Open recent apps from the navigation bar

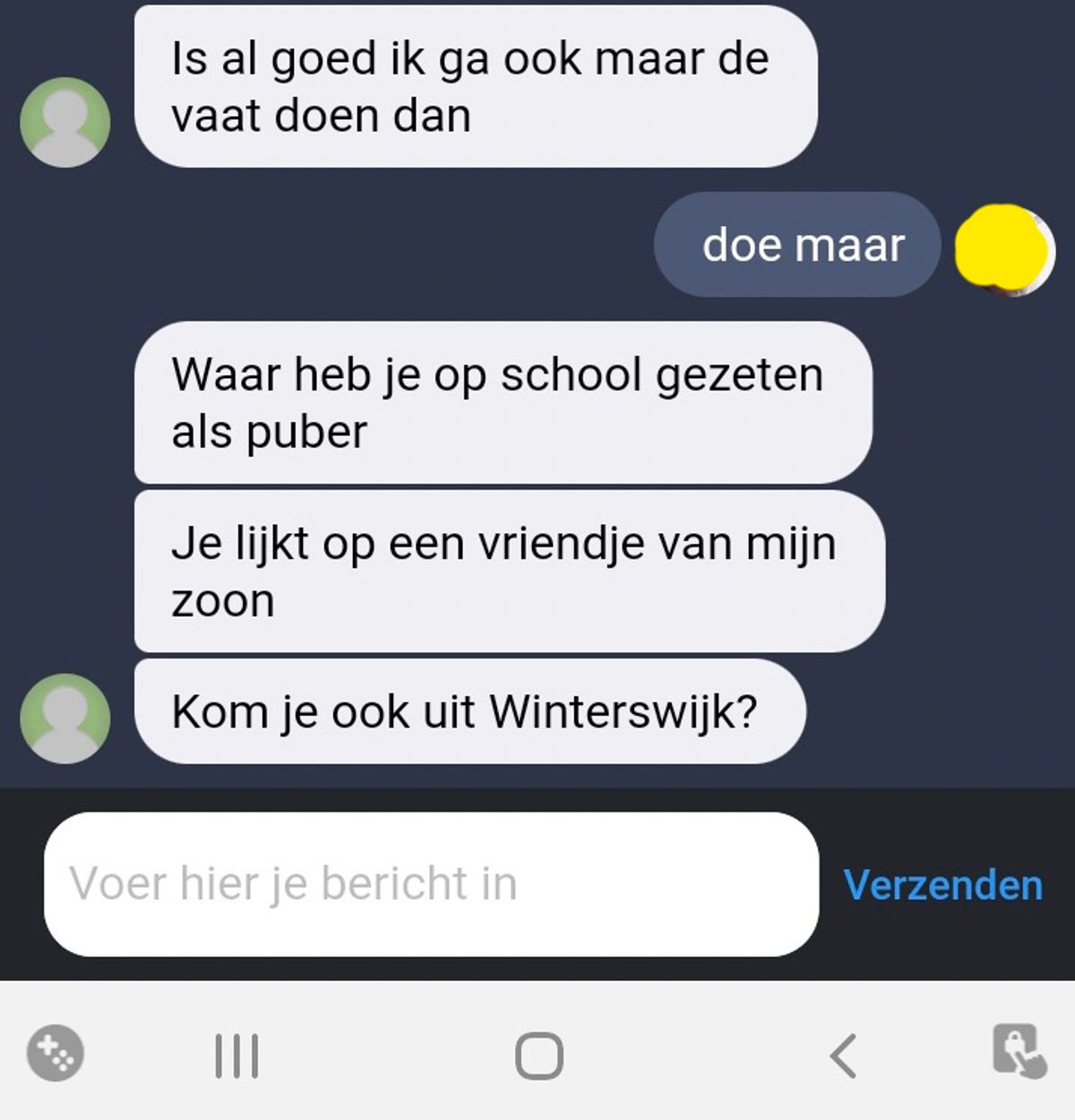[x=236, y=1055]
